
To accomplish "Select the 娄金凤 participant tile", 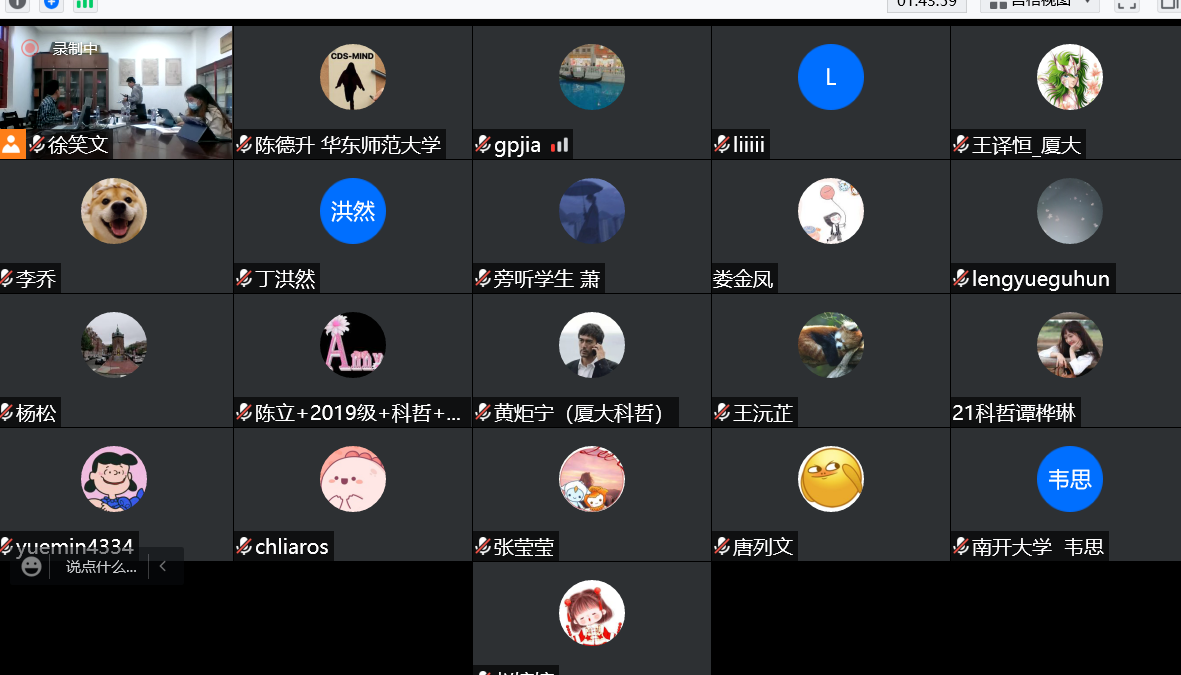I will [830, 225].
